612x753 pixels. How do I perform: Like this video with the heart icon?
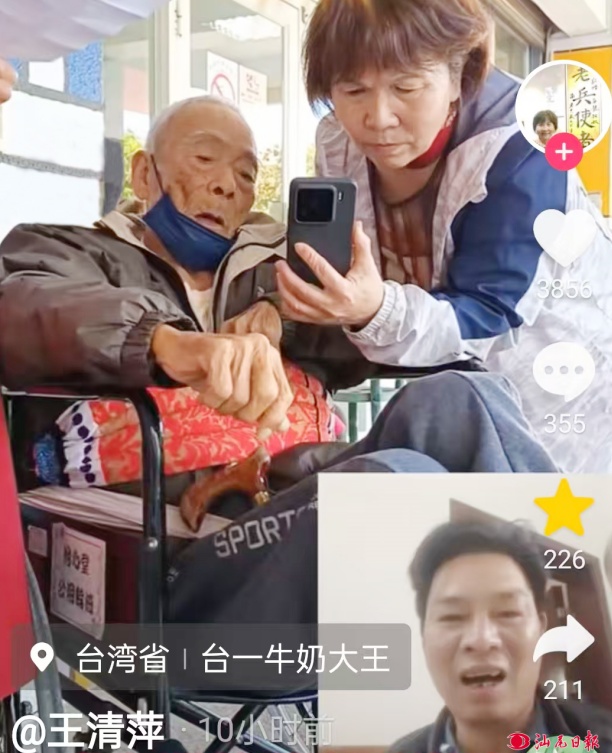564,237
